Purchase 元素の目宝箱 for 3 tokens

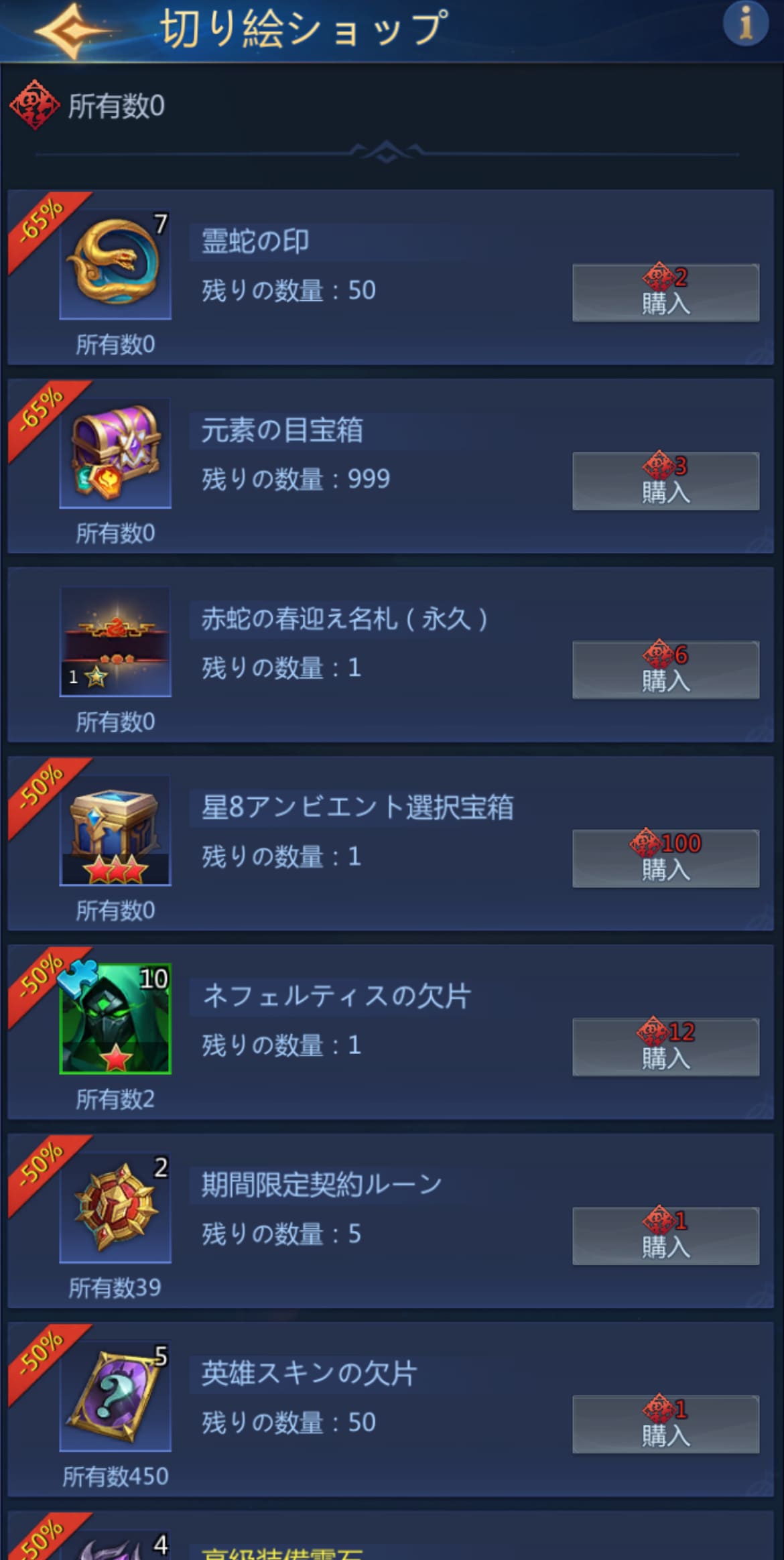click(665, 481)
